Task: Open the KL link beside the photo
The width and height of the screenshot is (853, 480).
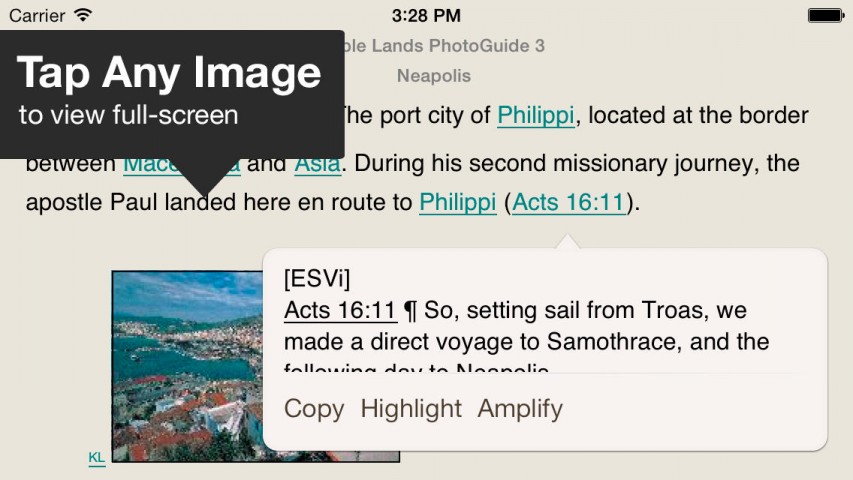Action: point(97,458)
